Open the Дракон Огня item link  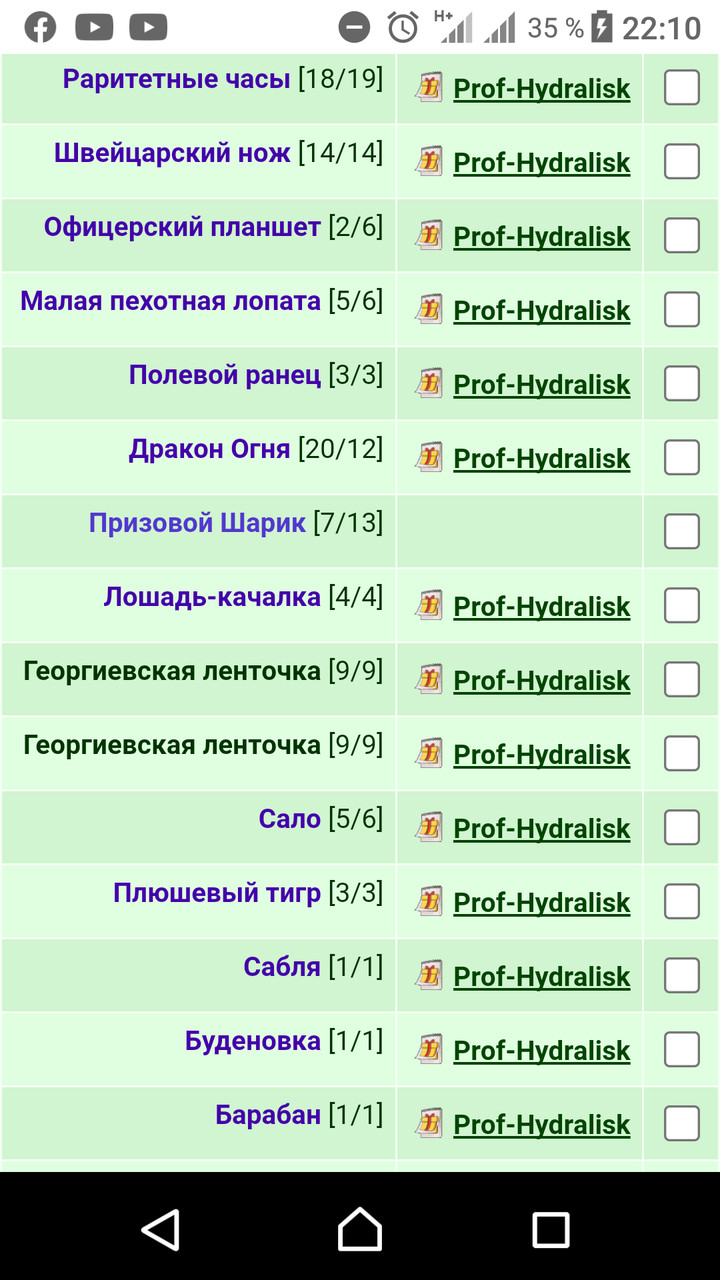click(x=210, y=449)
